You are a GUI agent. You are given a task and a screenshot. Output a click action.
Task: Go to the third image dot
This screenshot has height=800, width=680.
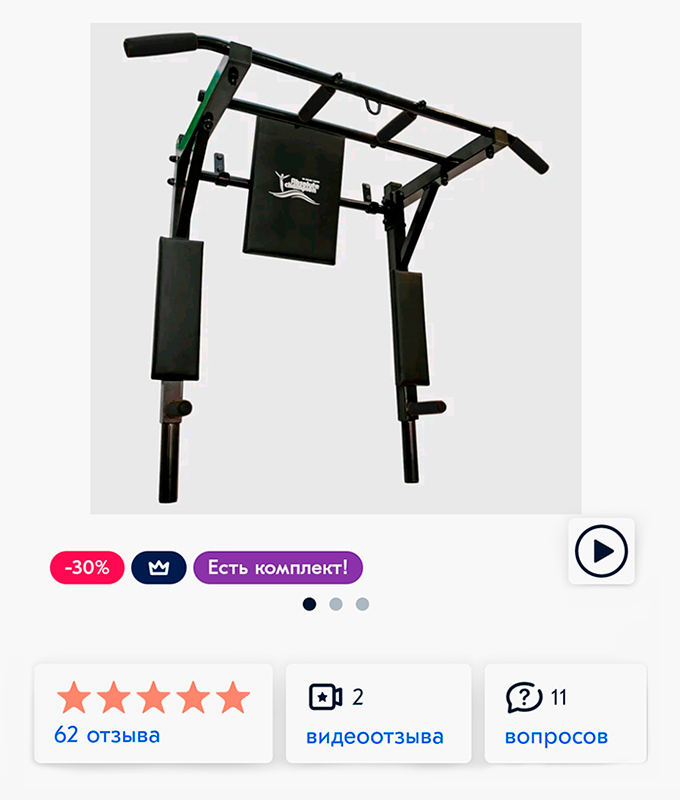tap(362, 604)
